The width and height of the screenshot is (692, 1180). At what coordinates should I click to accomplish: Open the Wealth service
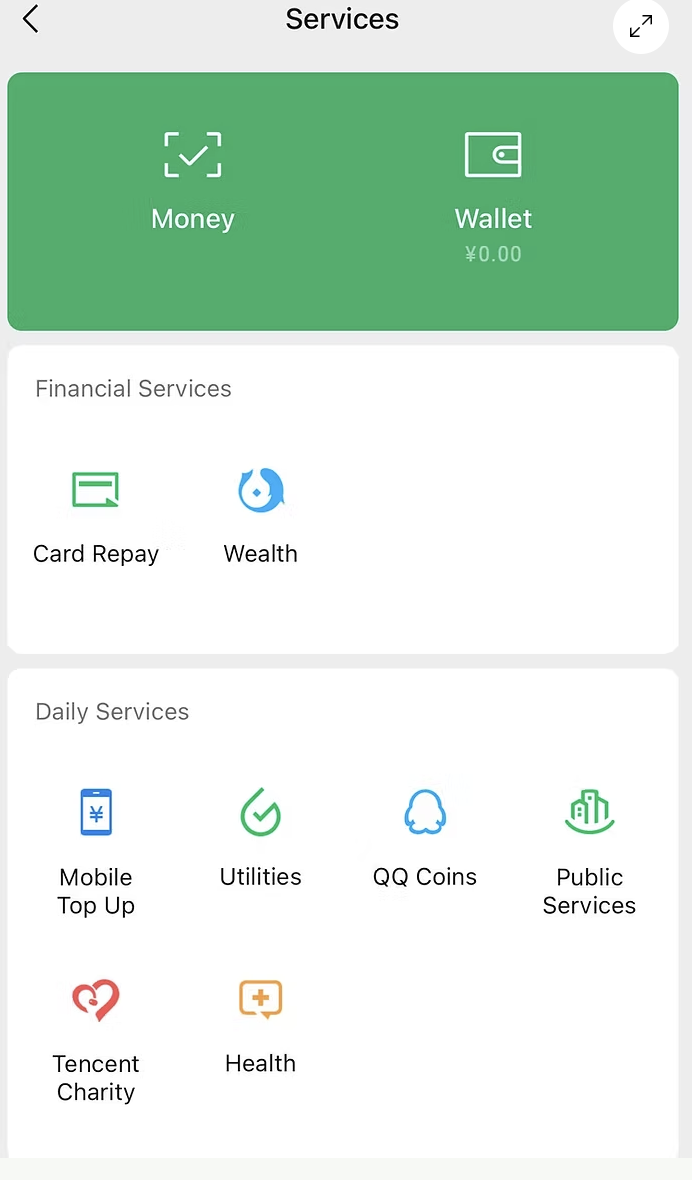[261, 515]
